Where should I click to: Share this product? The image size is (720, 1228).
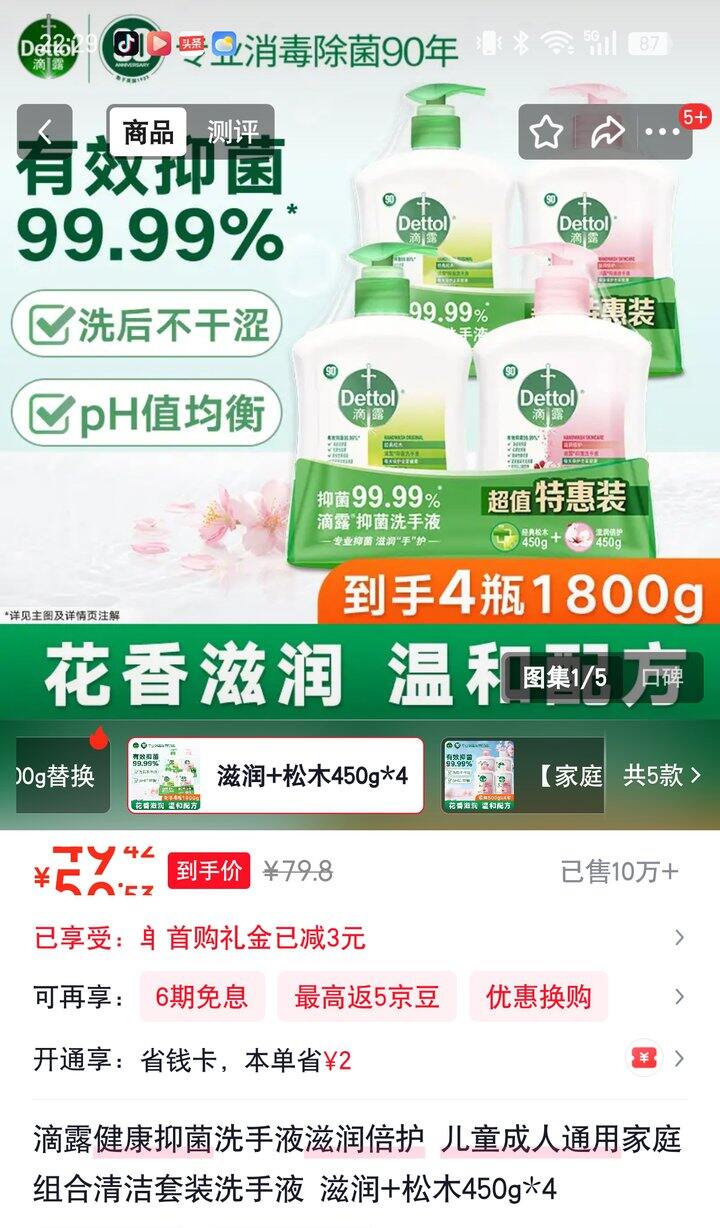tap(607, 132)
